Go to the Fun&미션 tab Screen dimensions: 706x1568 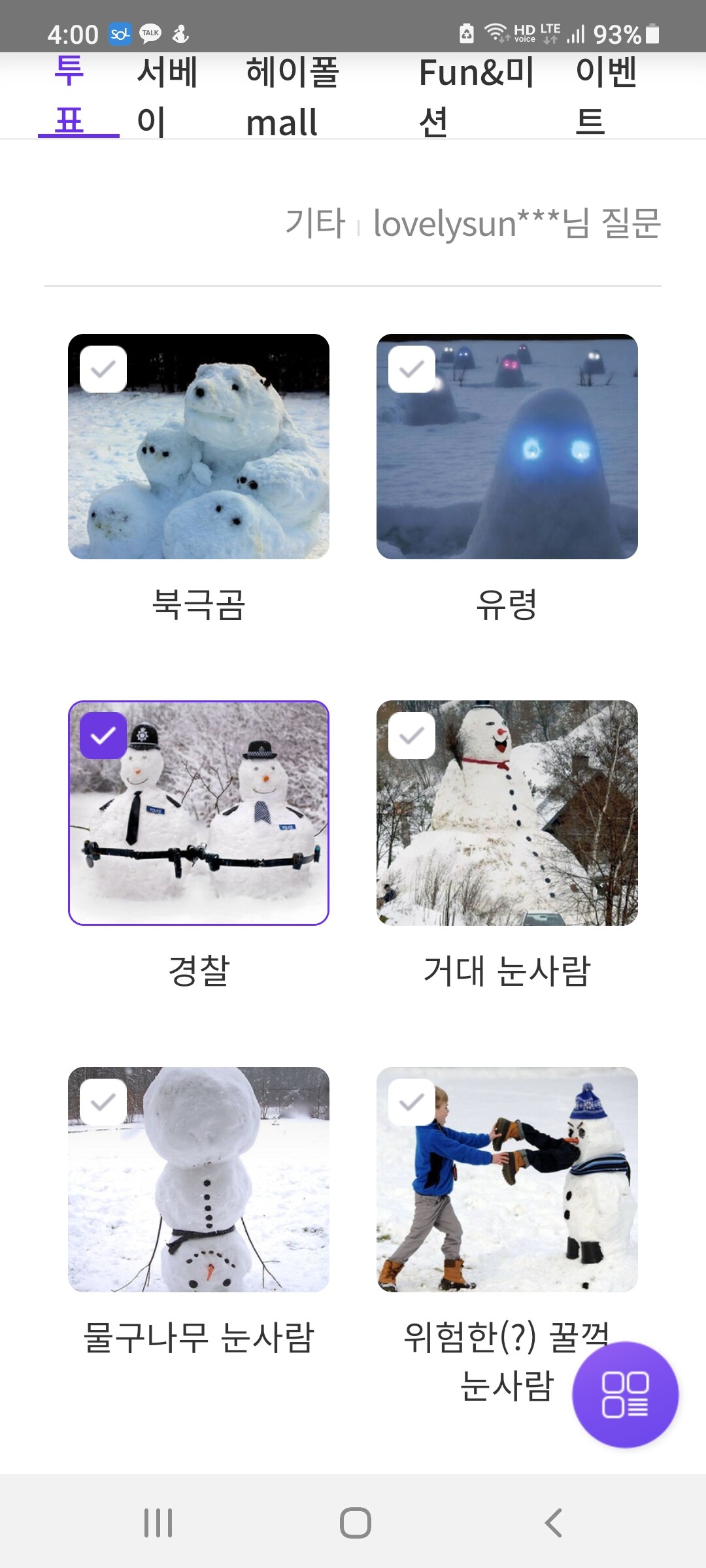[476, 97]
